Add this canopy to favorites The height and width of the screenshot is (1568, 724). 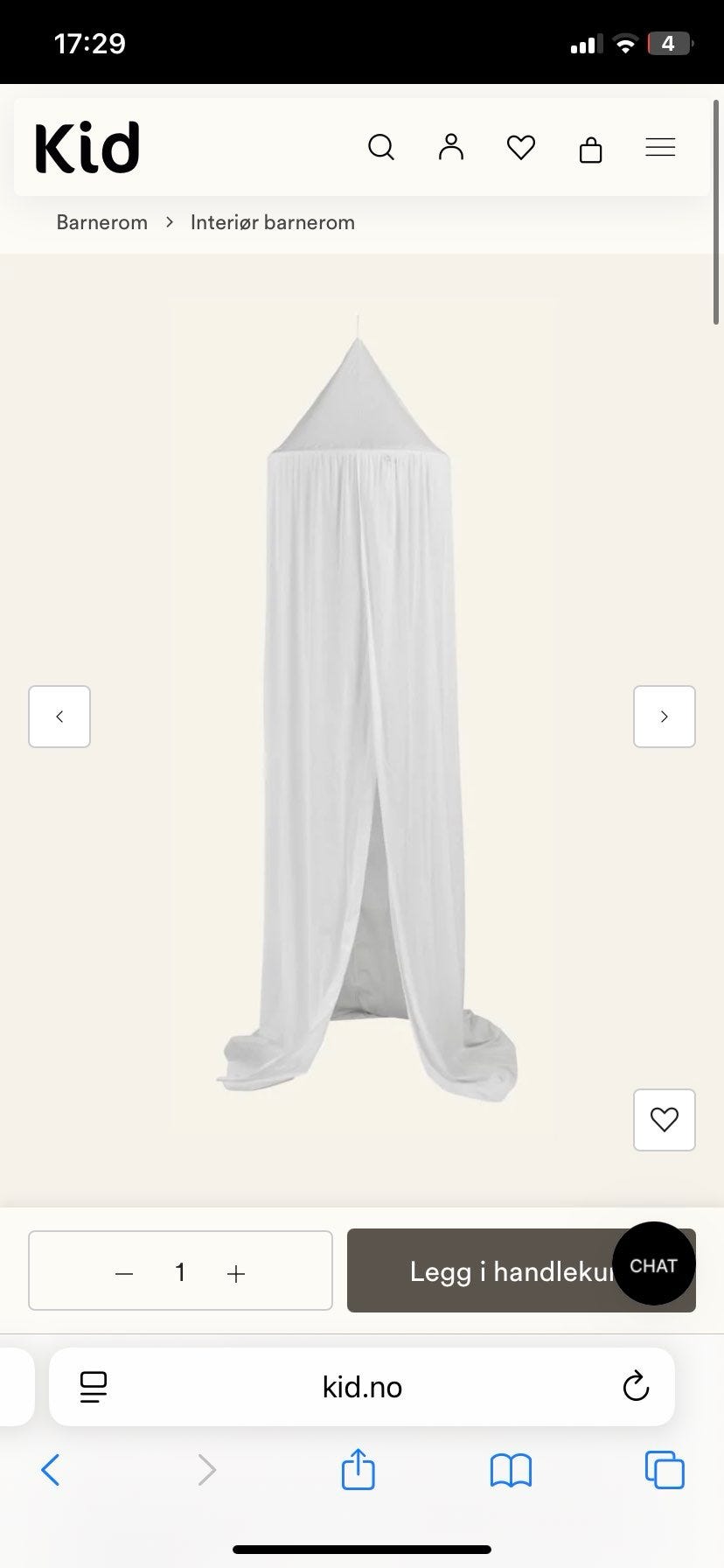point(665,1119)
